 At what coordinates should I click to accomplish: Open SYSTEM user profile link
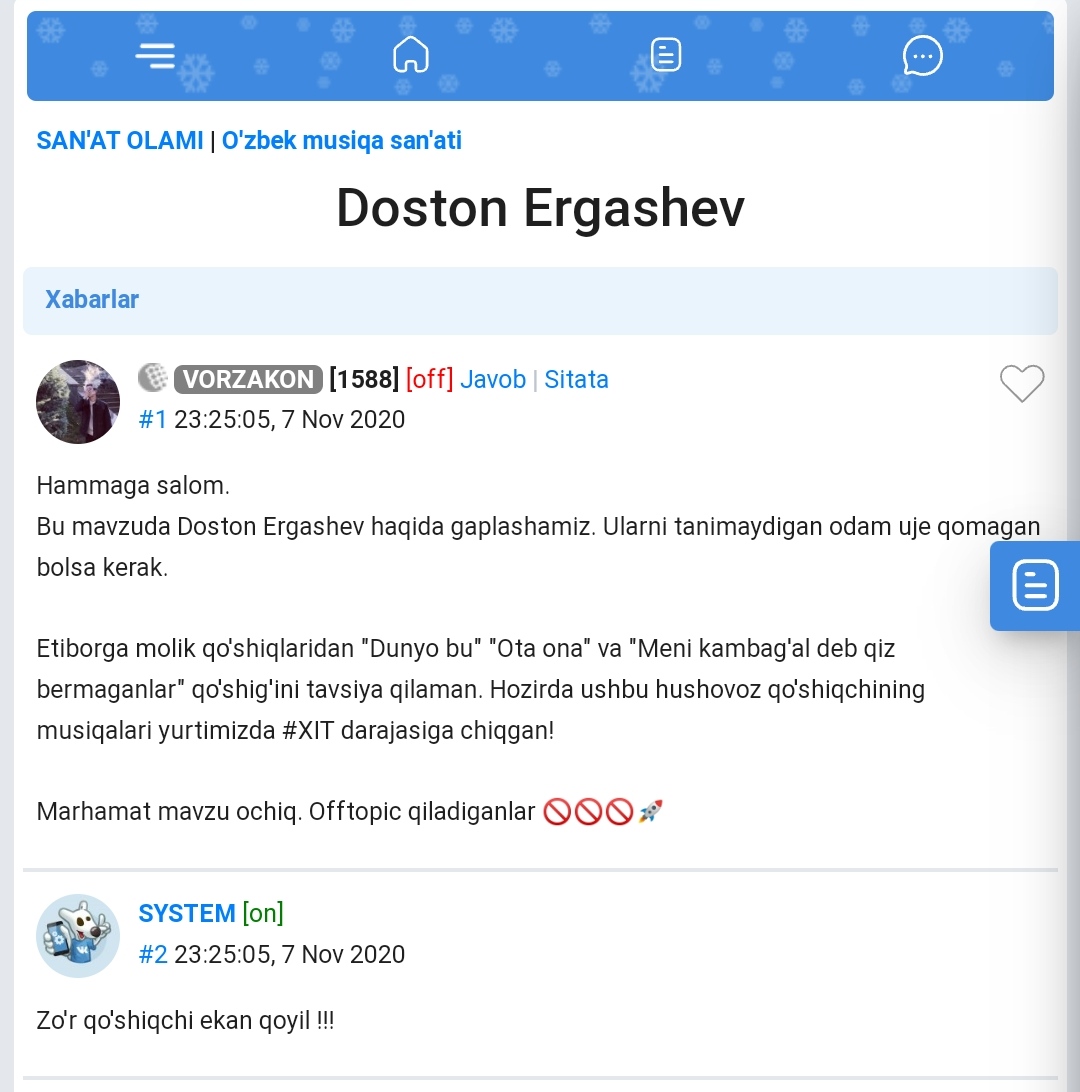pos(187,913)
